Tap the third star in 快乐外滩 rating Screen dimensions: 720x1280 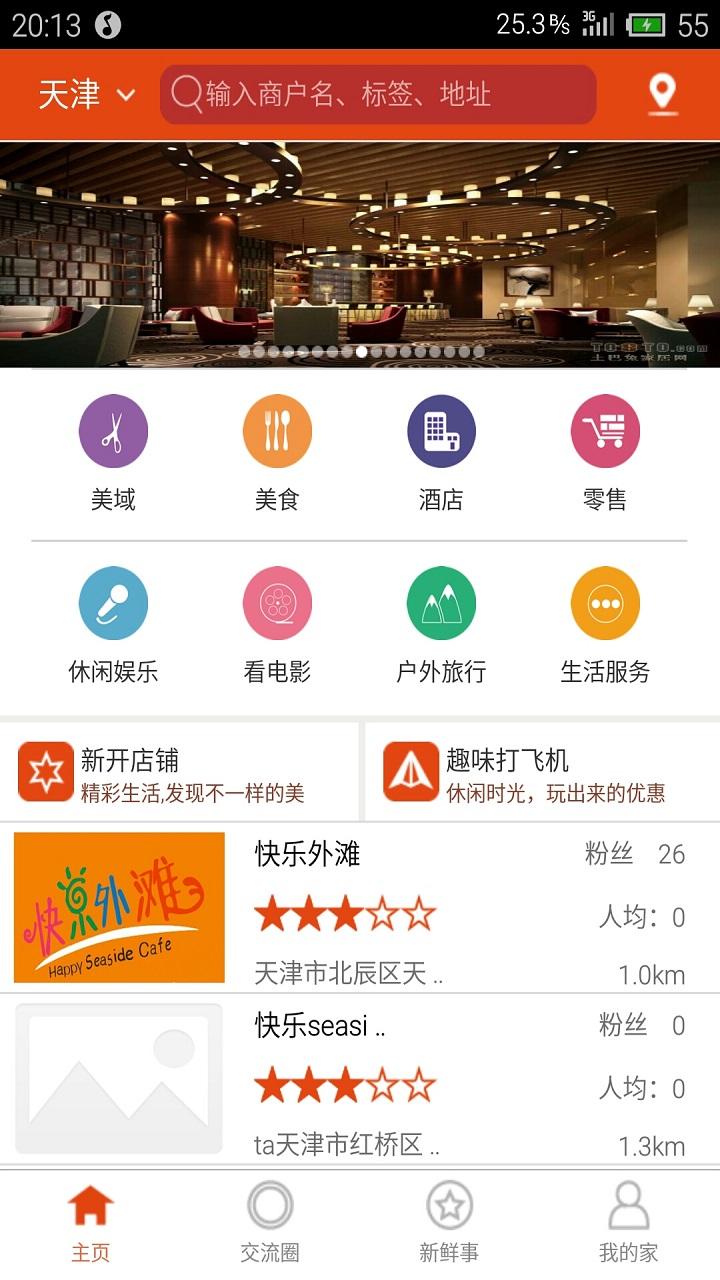coord(344,917)
